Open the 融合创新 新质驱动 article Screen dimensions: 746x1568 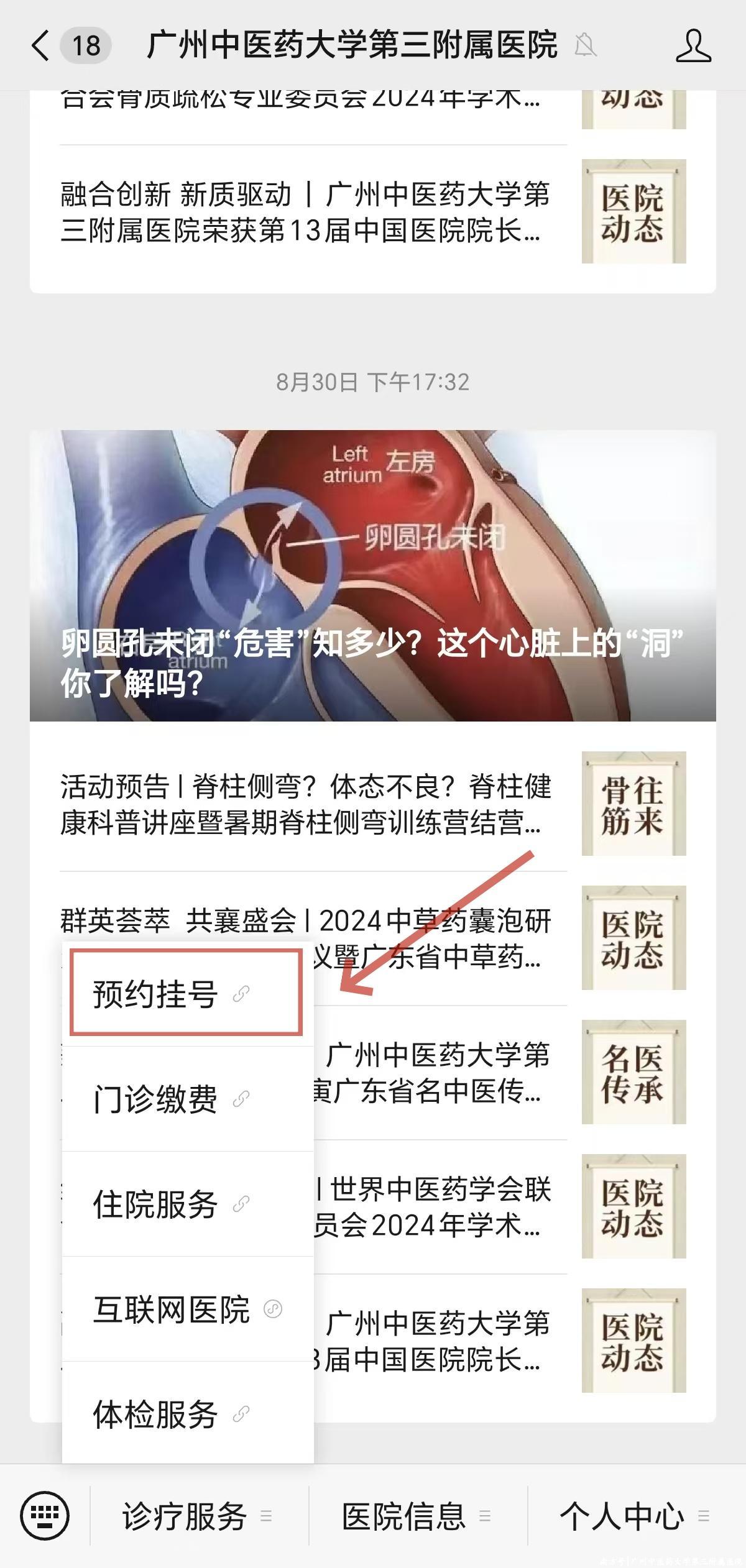(305, 212)
